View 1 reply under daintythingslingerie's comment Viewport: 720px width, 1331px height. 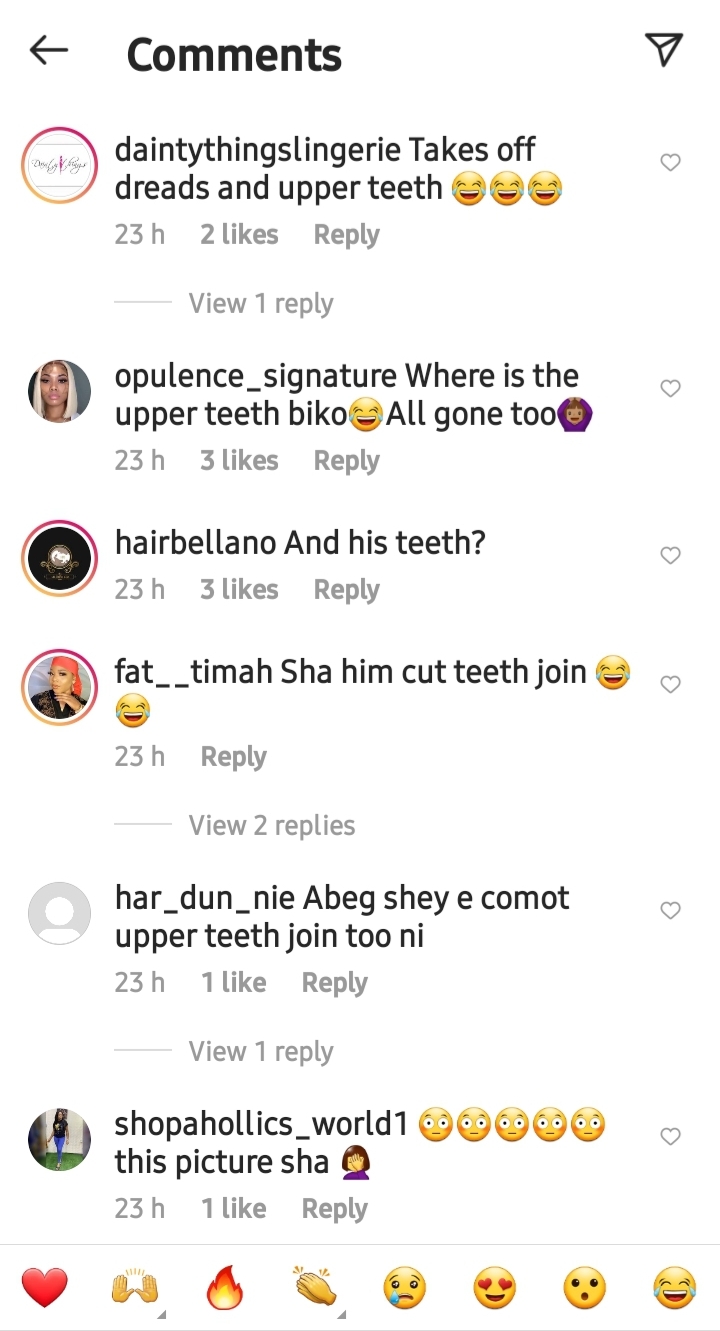click(261, 303)
